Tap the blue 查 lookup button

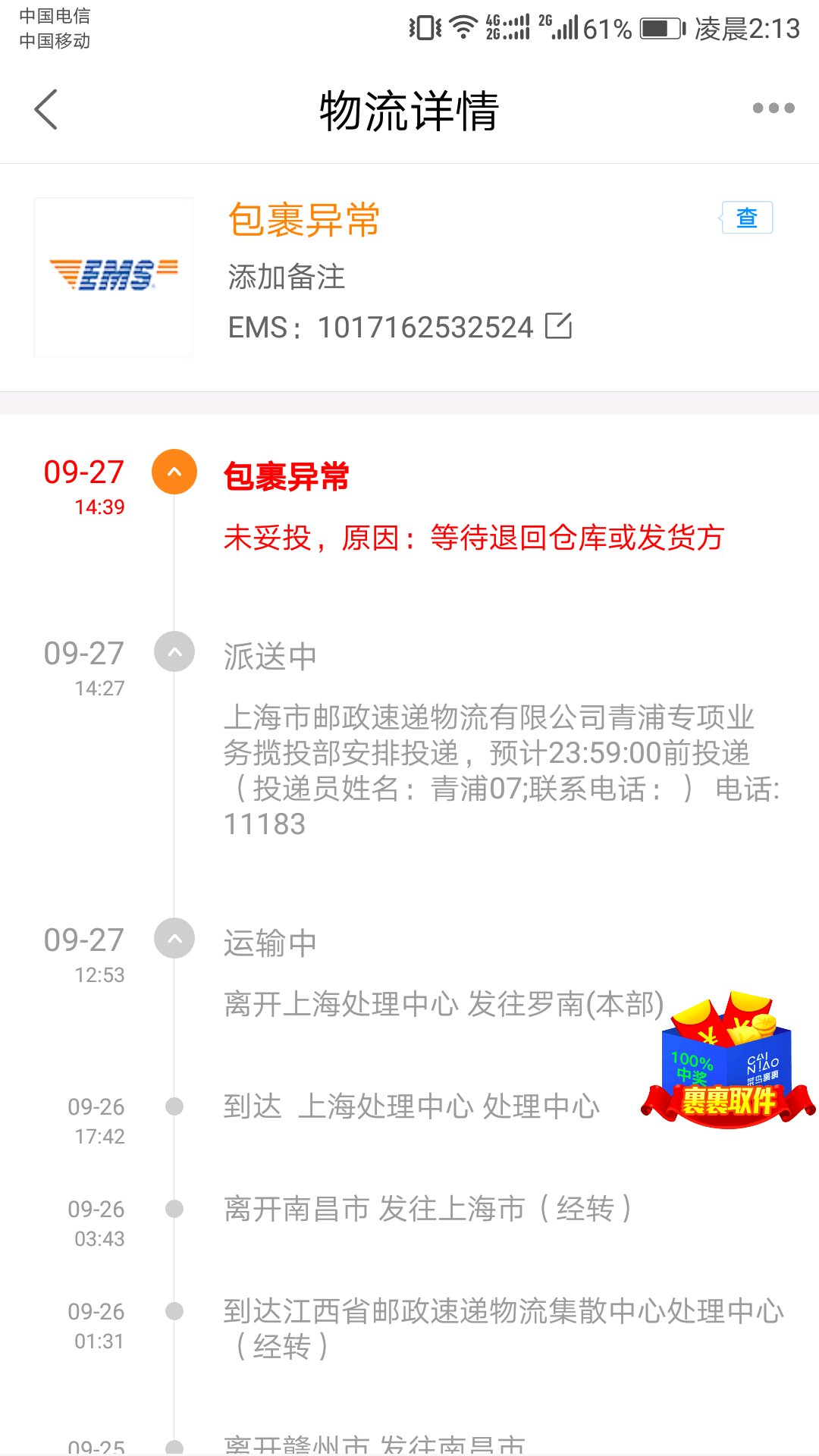click(747, 218)
